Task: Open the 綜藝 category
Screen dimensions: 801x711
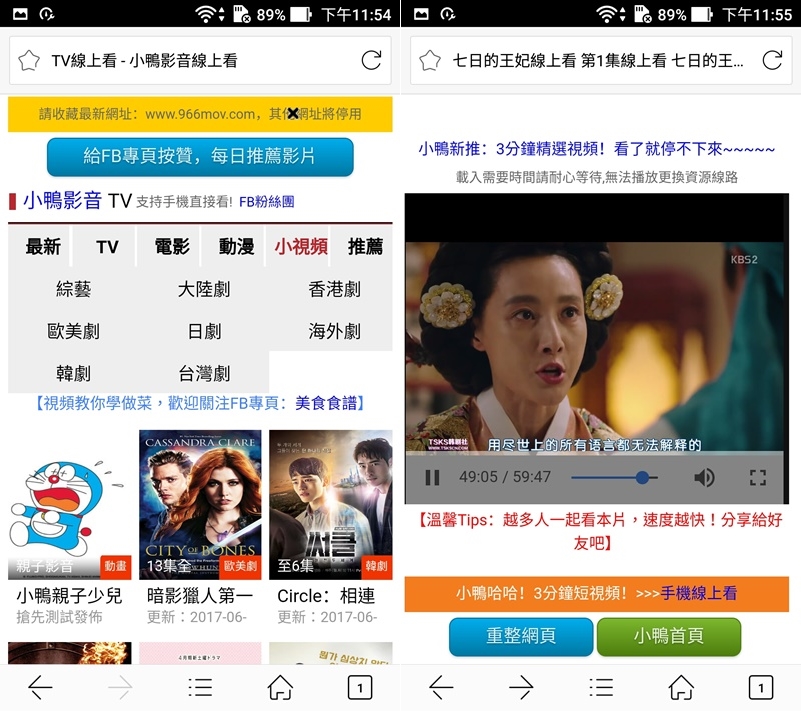Action: pyautogui.click(x=73, y=289)
